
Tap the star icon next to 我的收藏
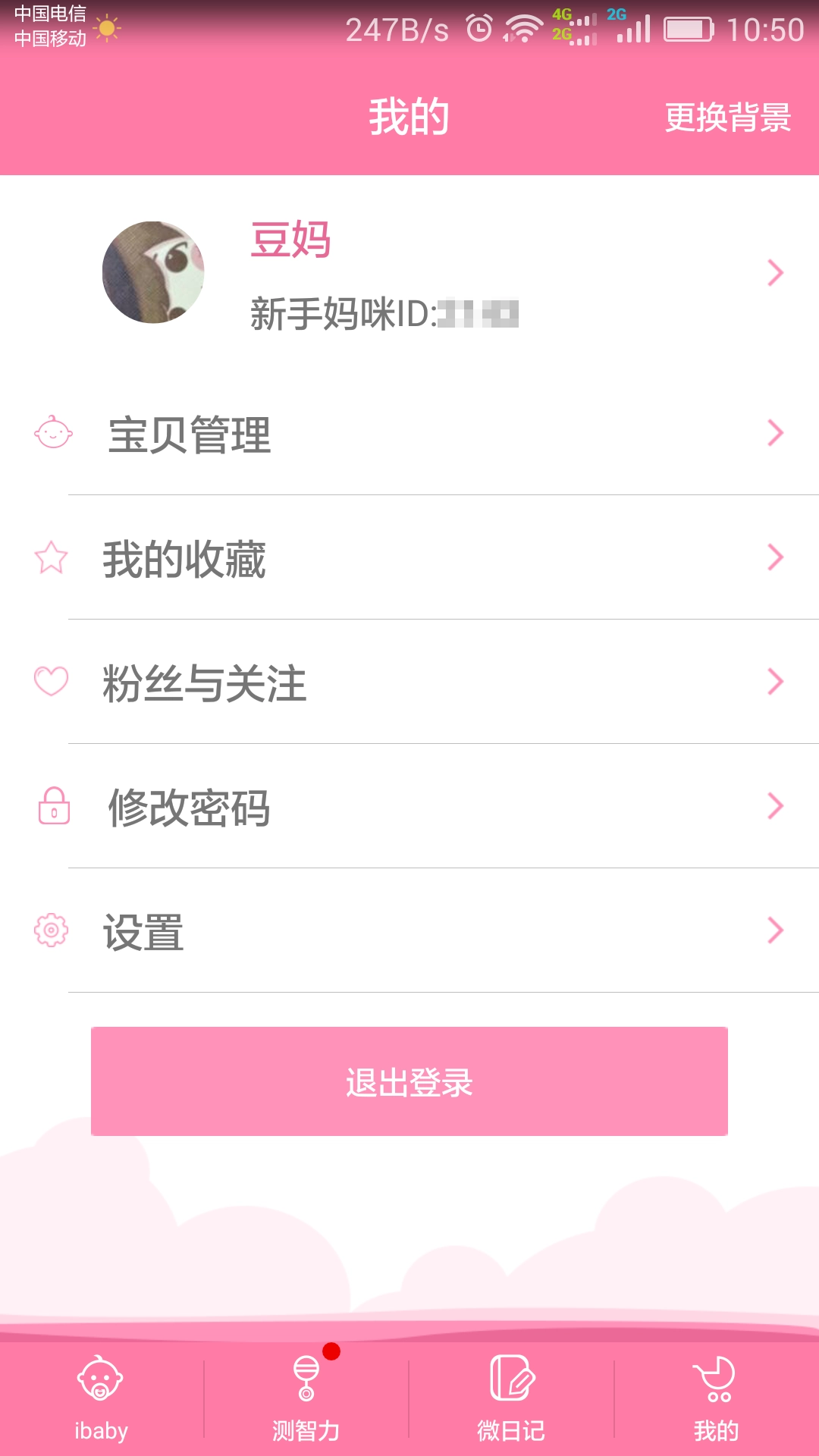tap(50, 558)
